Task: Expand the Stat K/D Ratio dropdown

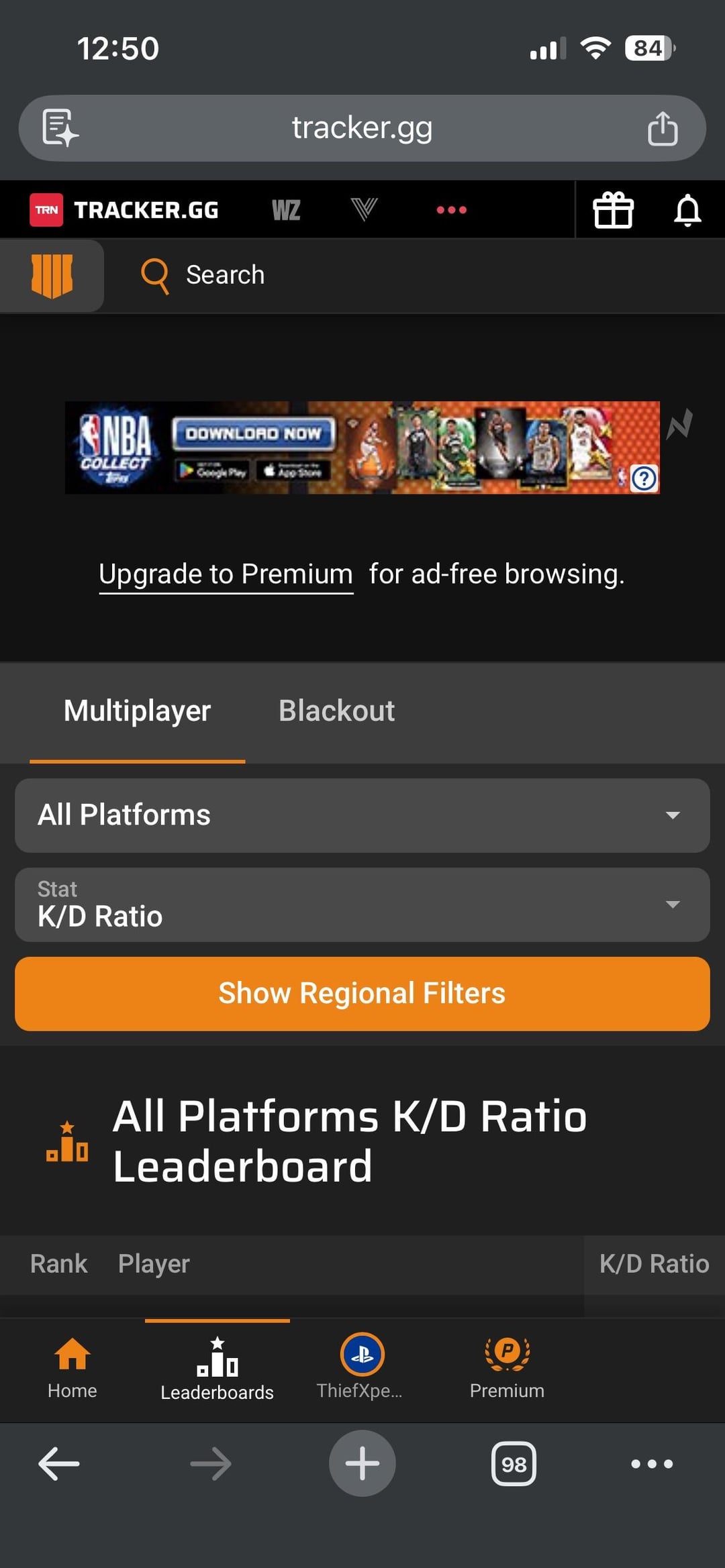Action: point(362,904)
